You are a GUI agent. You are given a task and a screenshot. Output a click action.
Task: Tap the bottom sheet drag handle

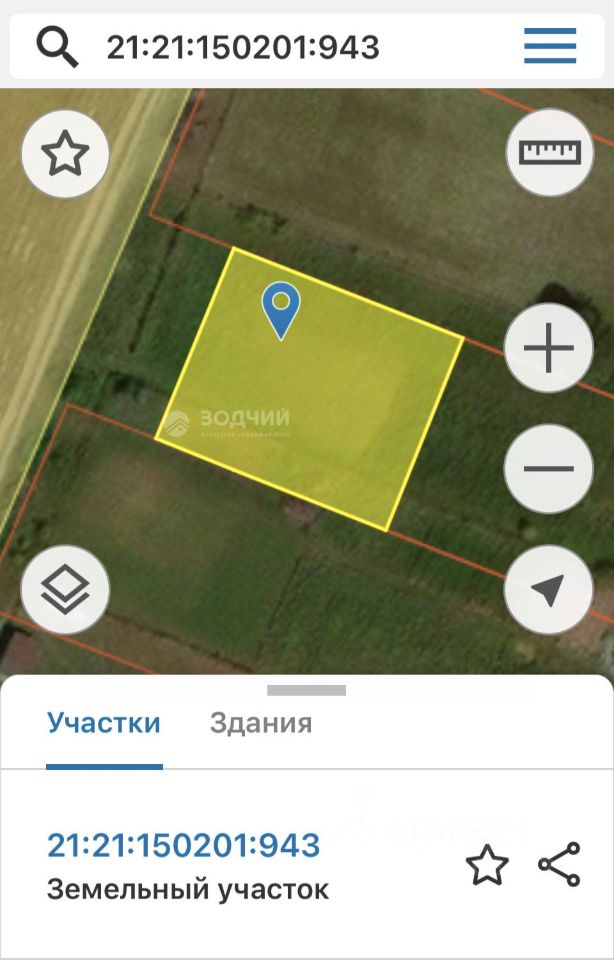coord(307,690)
